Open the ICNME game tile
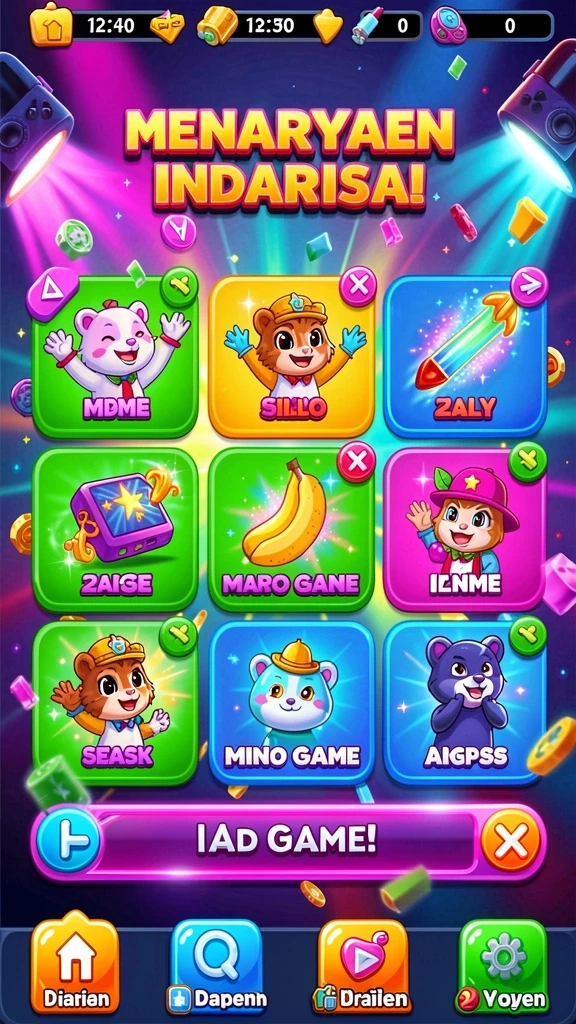The image size is (576, 1024). tap(465, 529)
